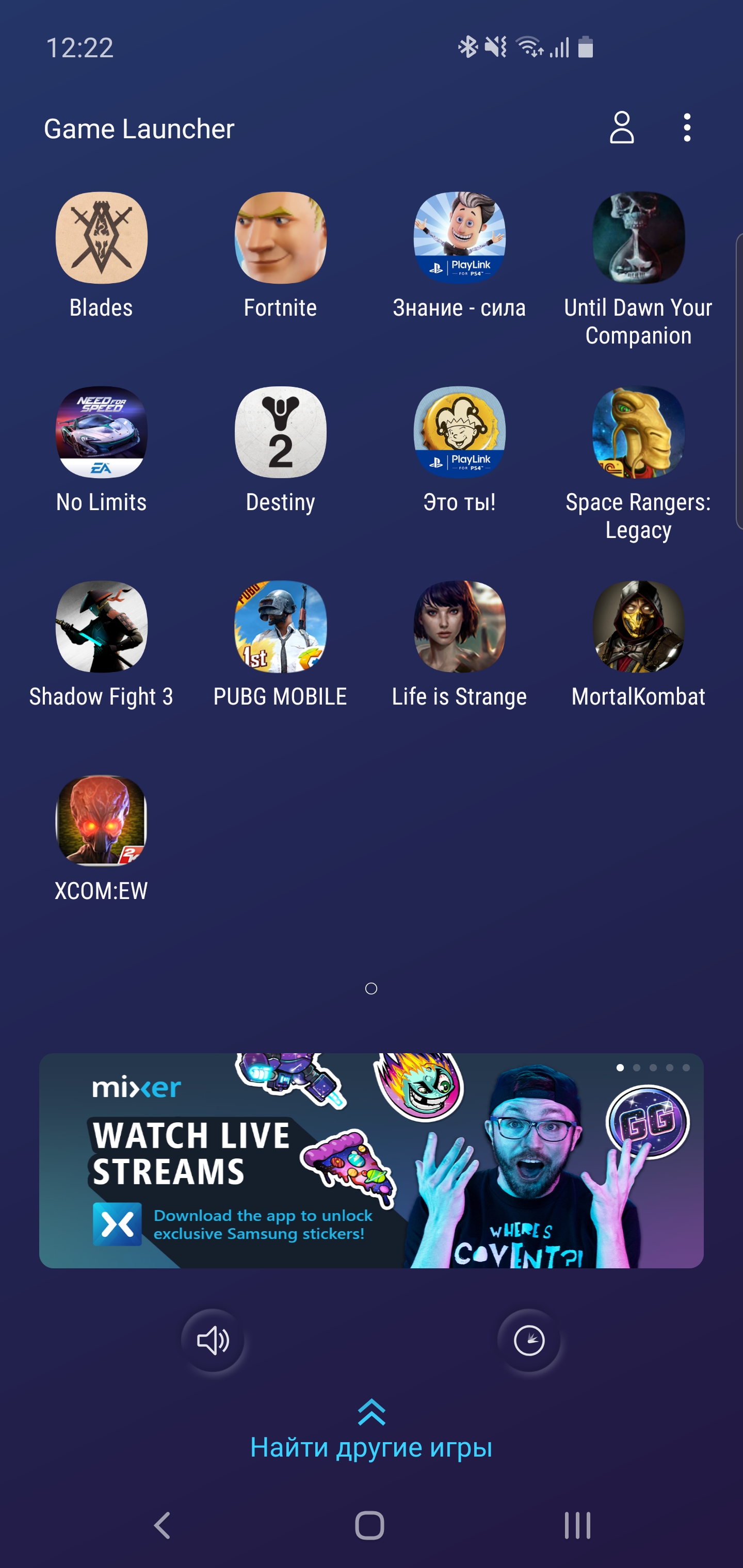The image size is (743, 1568).
Task: Open PUBG MOBILE
Action: coord(280,626)
